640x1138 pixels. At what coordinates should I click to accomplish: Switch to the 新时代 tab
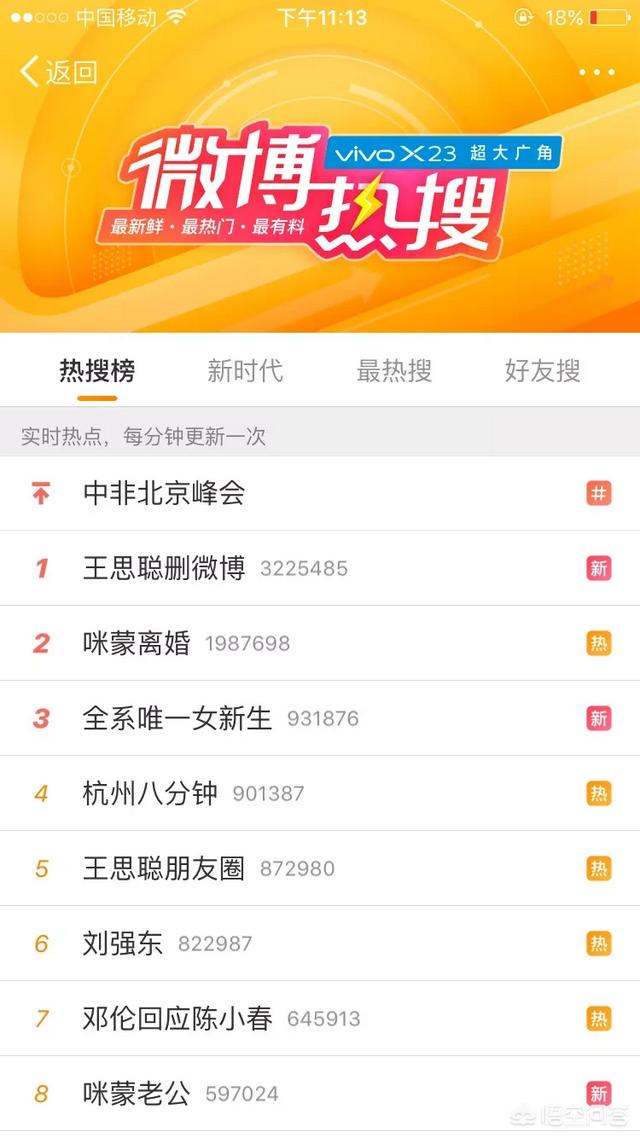coord(245,371)
